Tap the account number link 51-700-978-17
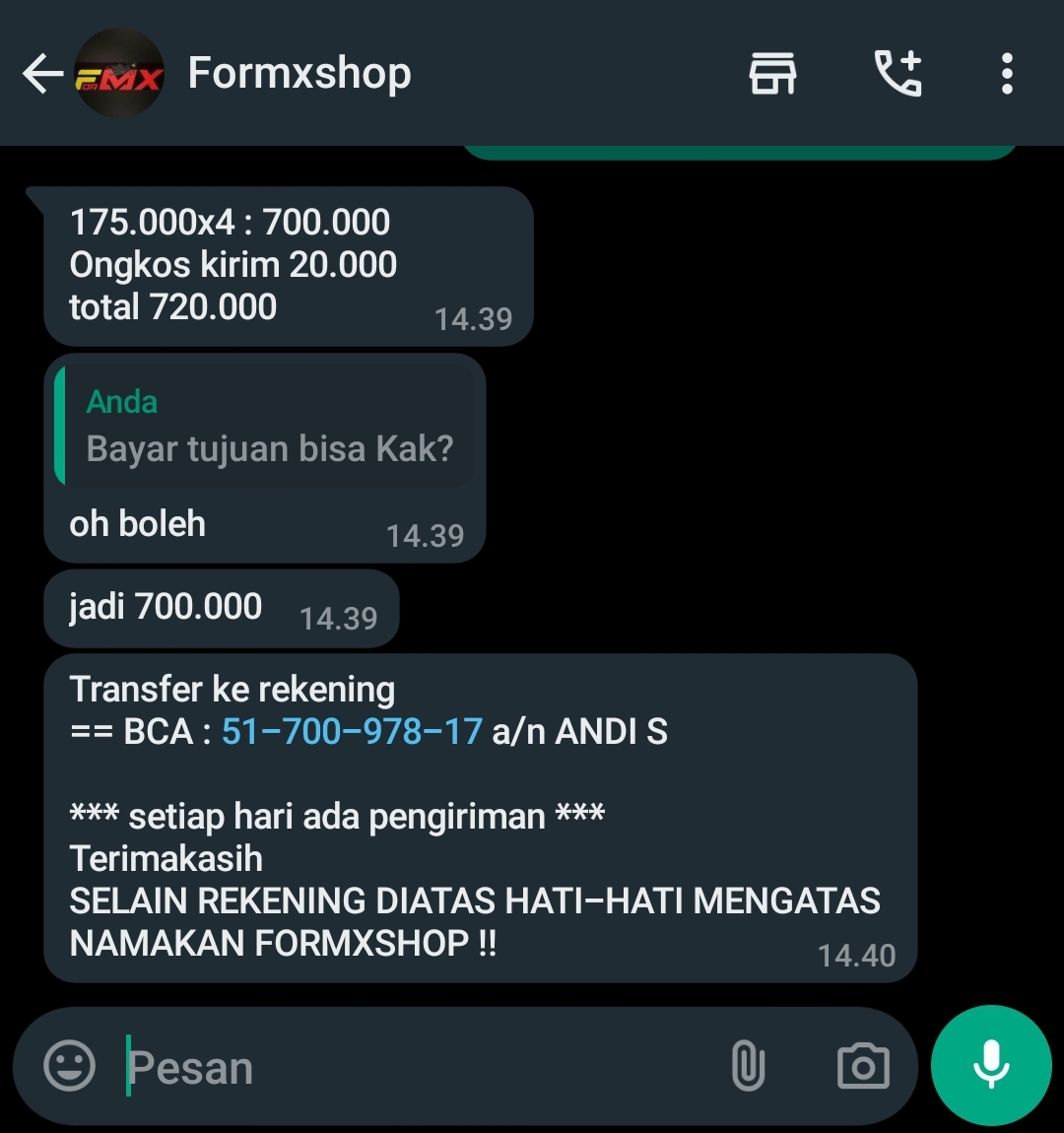Viewport: 1064px width, 1133px height. point(352,732)
